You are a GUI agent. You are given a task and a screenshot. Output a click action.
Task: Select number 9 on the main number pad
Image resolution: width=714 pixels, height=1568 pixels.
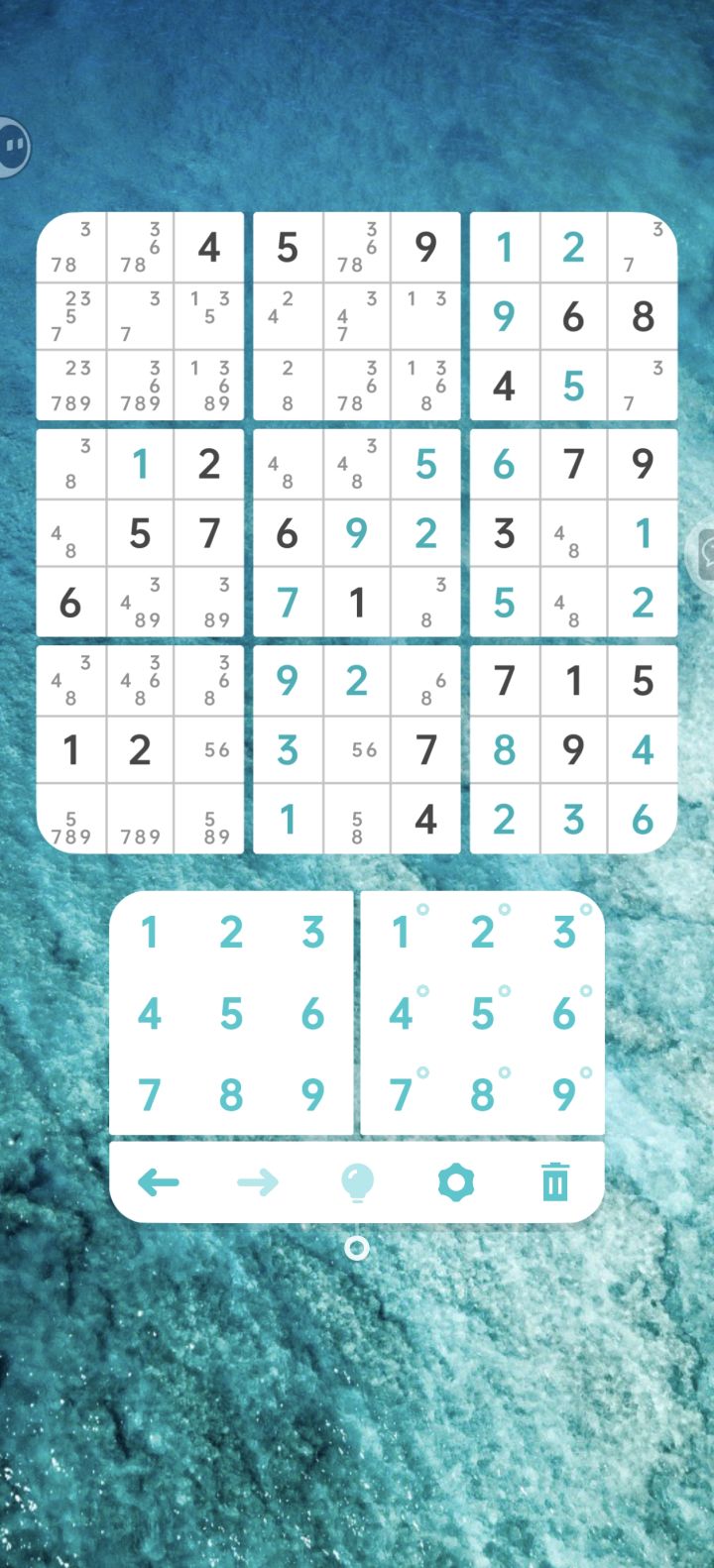314,1095
